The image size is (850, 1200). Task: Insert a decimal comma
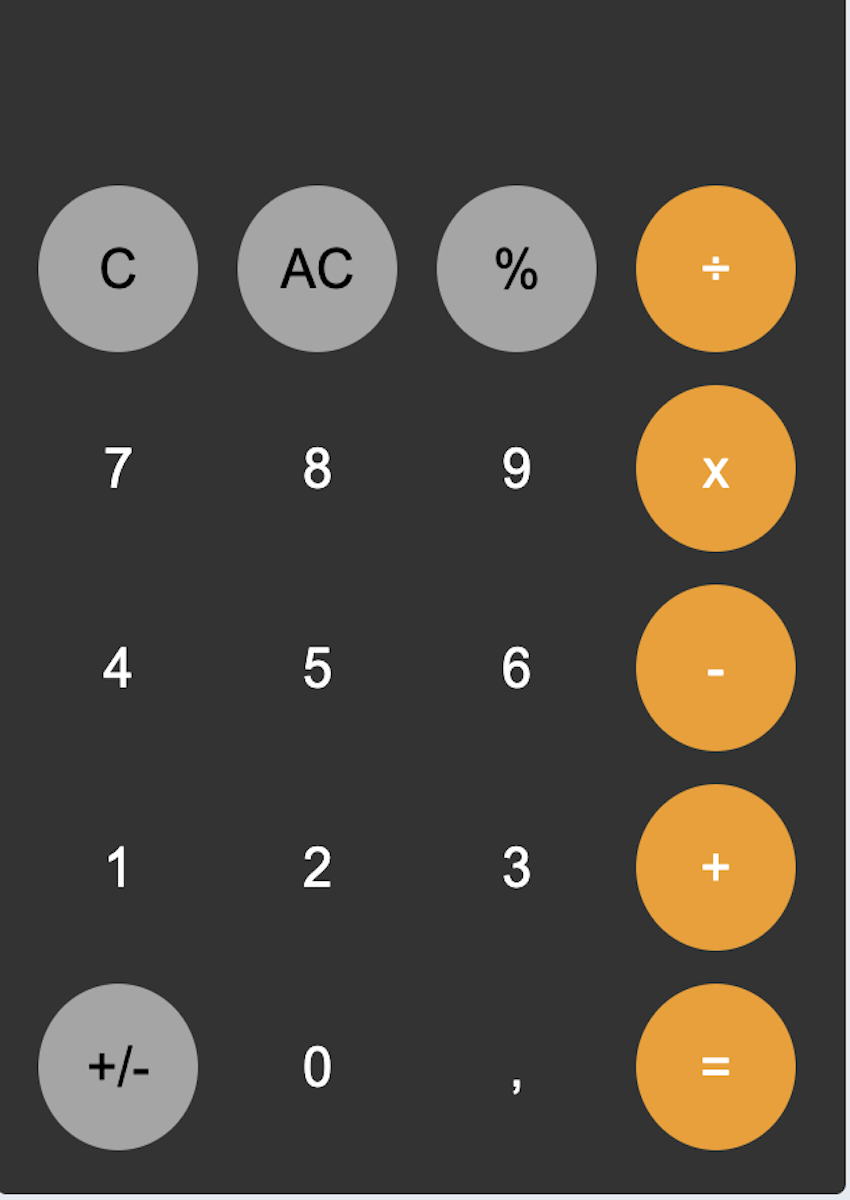click(x=516, y=1067)
